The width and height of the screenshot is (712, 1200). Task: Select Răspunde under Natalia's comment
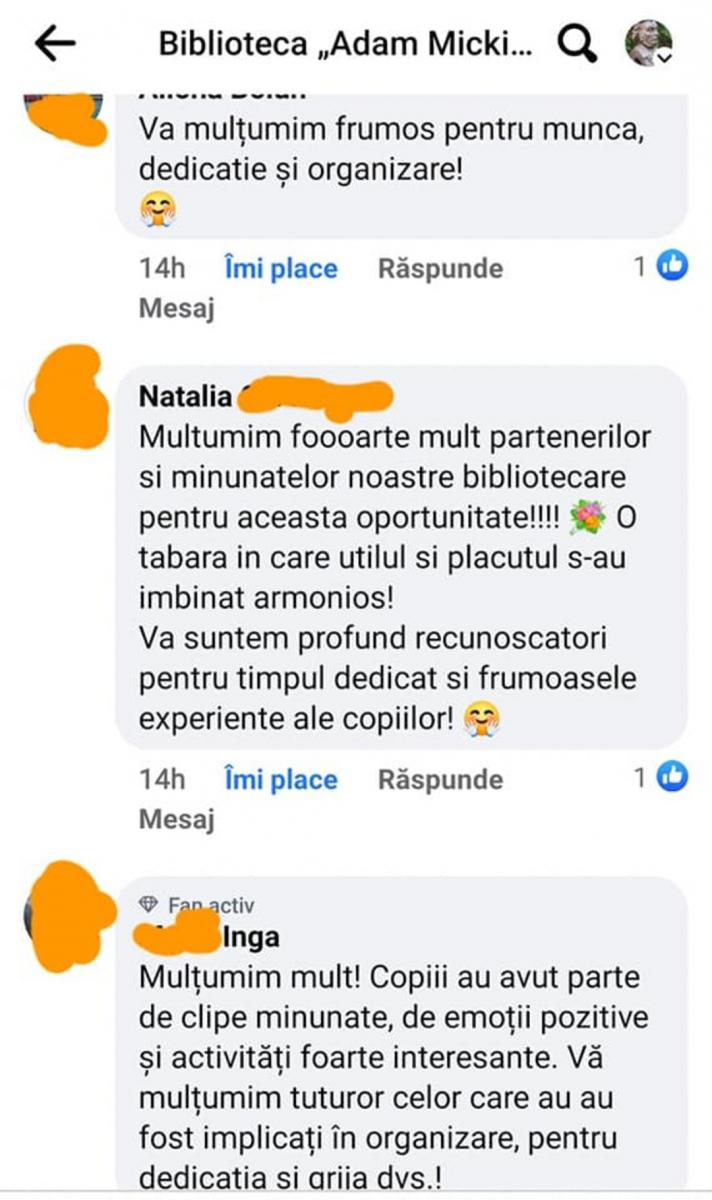[440, 780]
